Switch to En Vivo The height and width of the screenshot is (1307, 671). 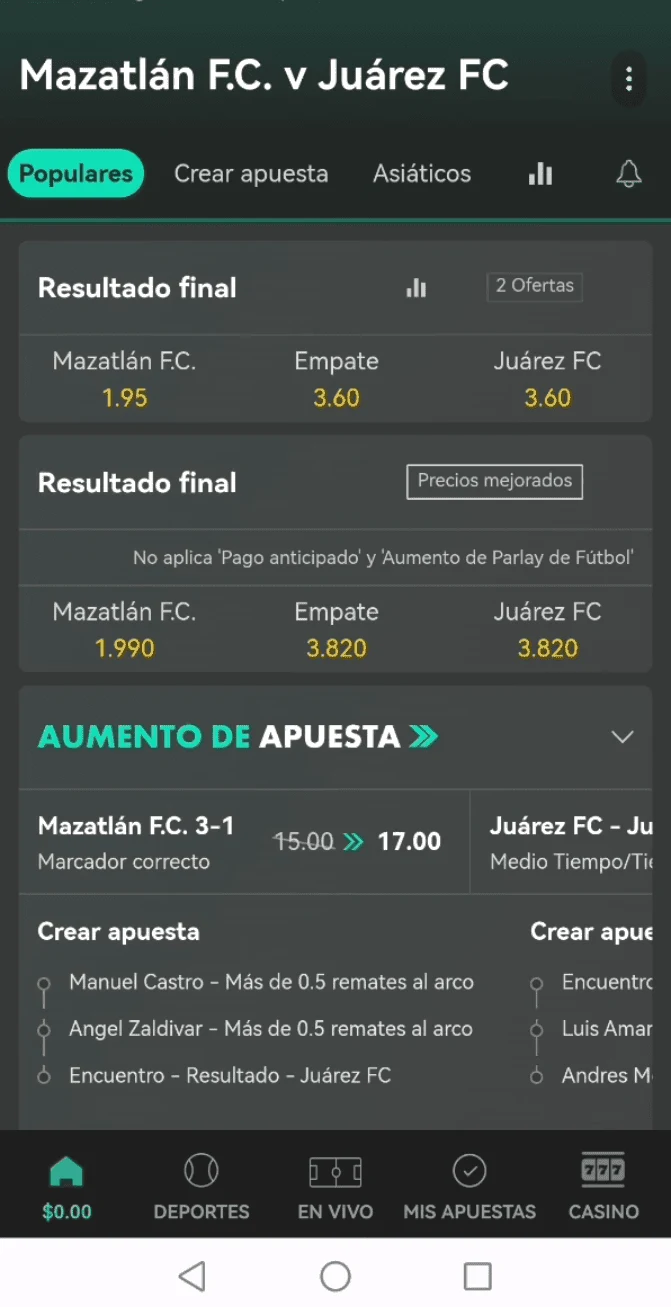click(335, 1187)
